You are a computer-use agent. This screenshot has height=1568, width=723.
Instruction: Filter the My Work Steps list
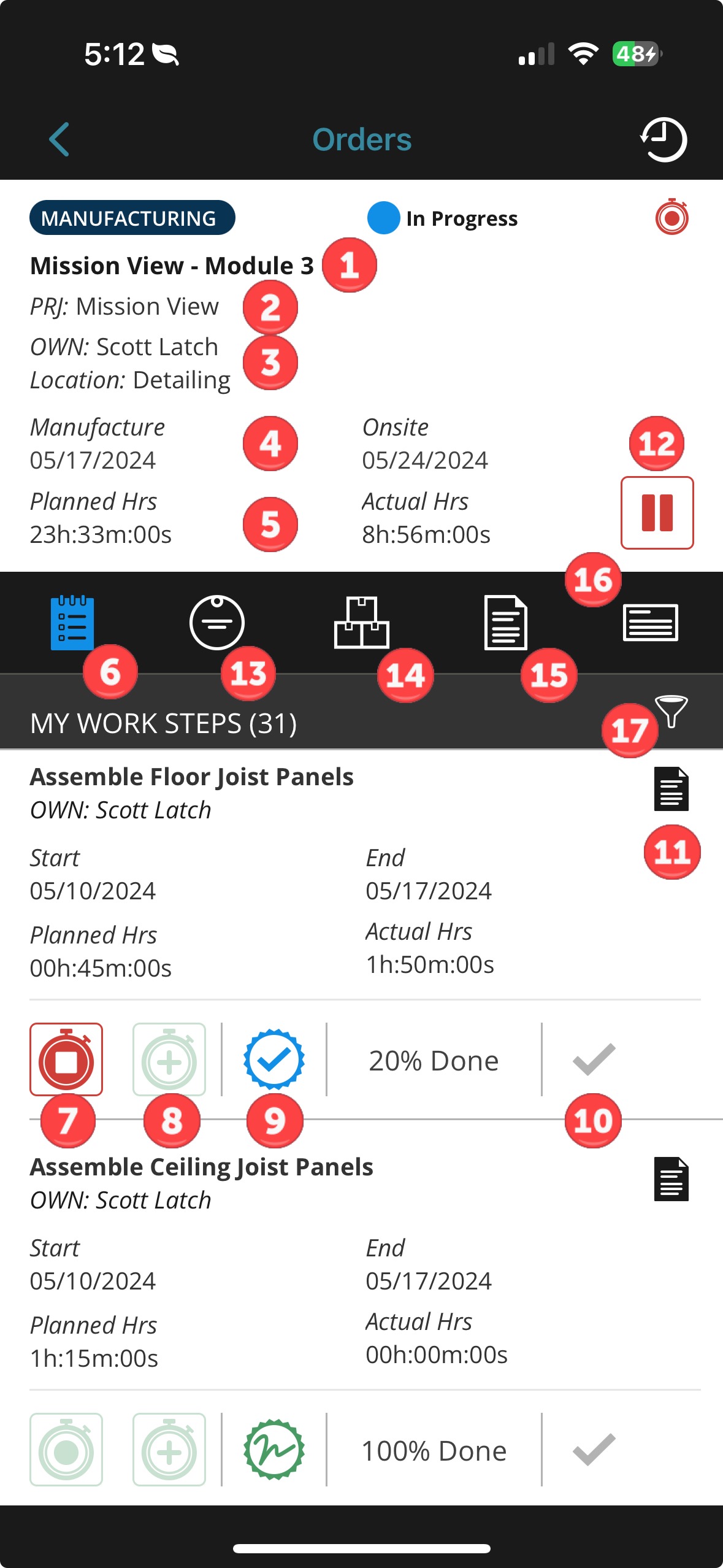click(x=671, y=712)
